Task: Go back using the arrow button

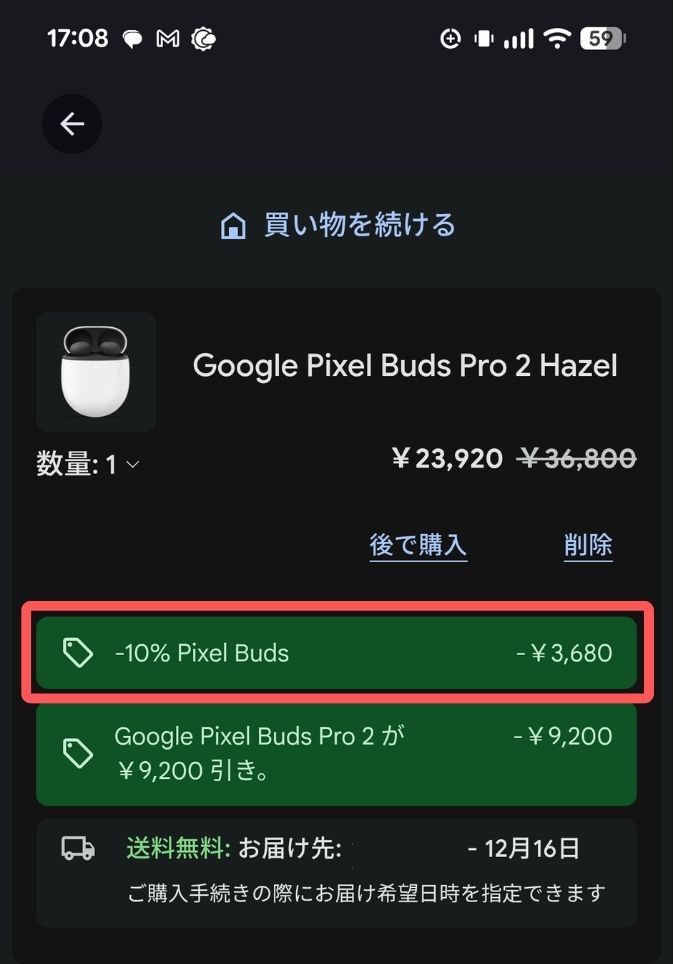Action: pos(72,124)
